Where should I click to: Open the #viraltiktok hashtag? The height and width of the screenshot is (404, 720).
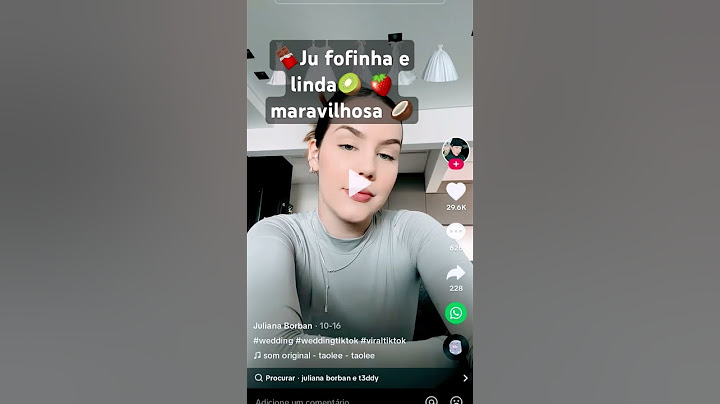pos(383,340)
